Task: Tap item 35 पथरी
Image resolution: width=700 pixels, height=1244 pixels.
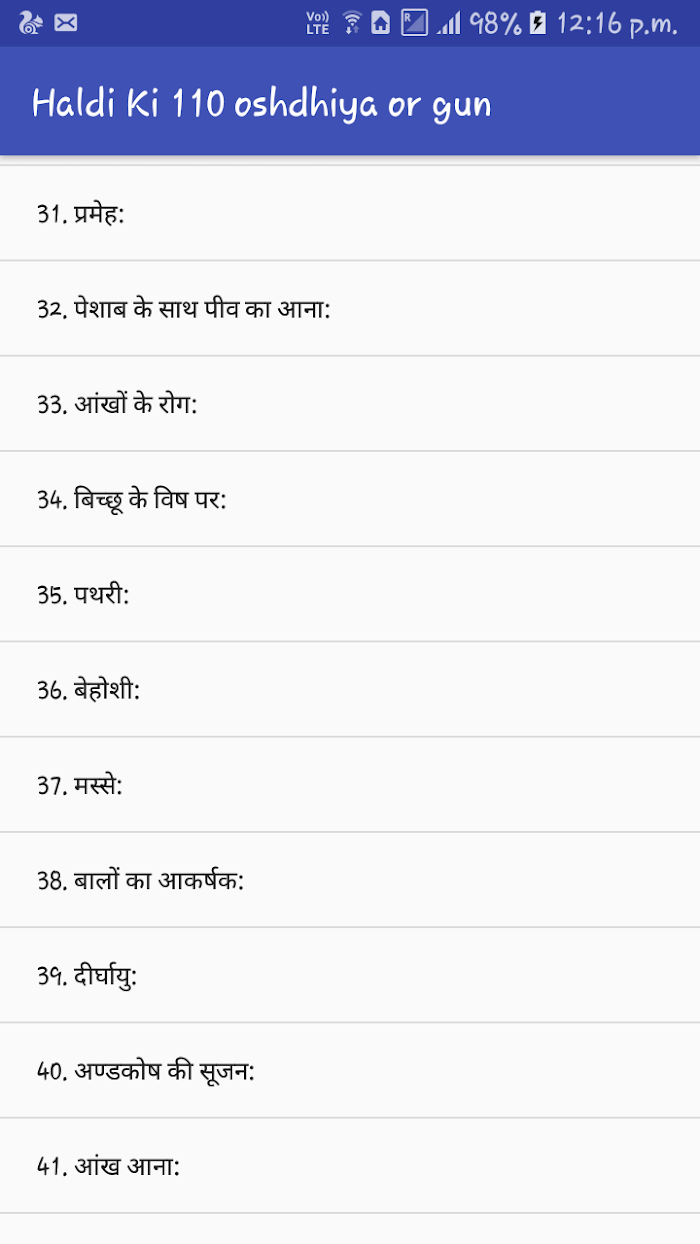Action: 350,594
